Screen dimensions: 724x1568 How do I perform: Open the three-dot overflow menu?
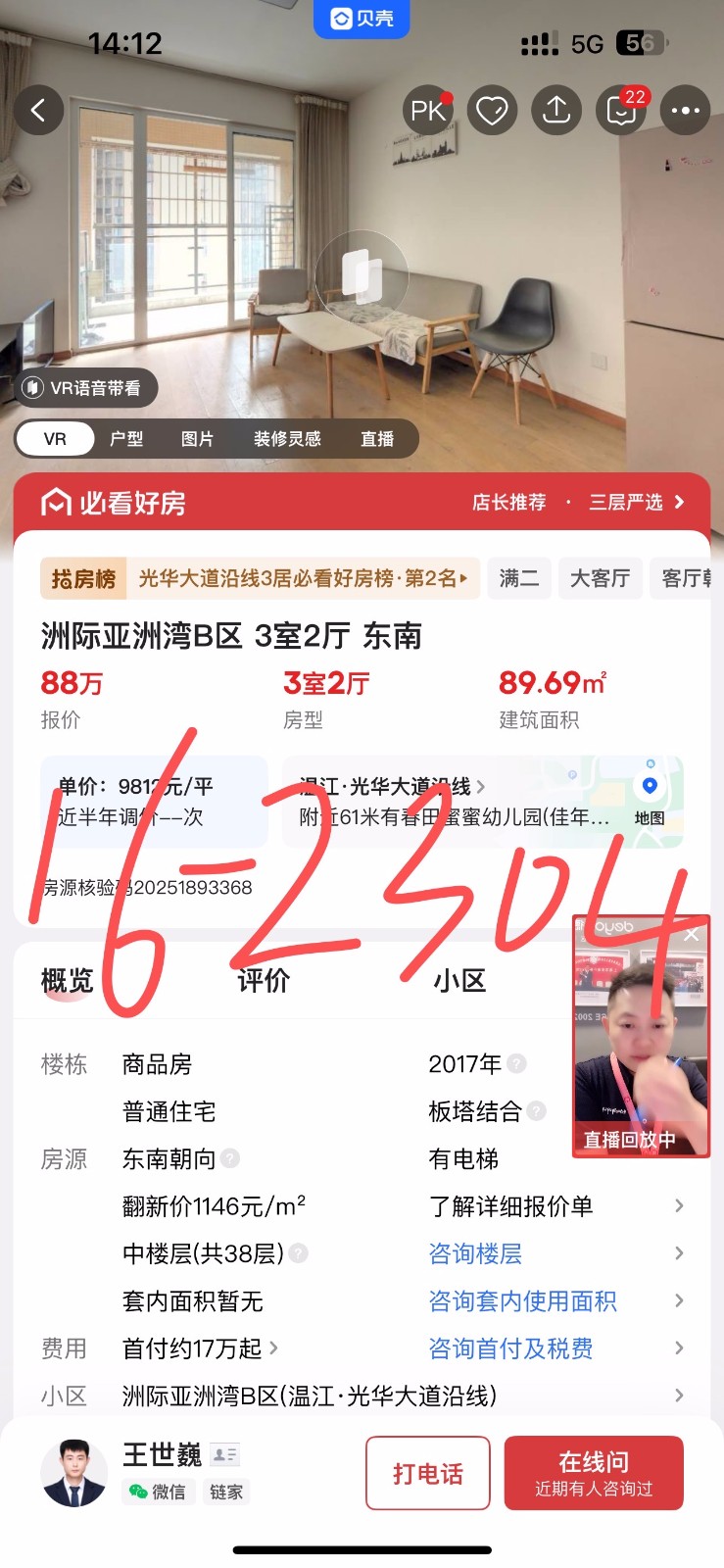coord(685,111)
